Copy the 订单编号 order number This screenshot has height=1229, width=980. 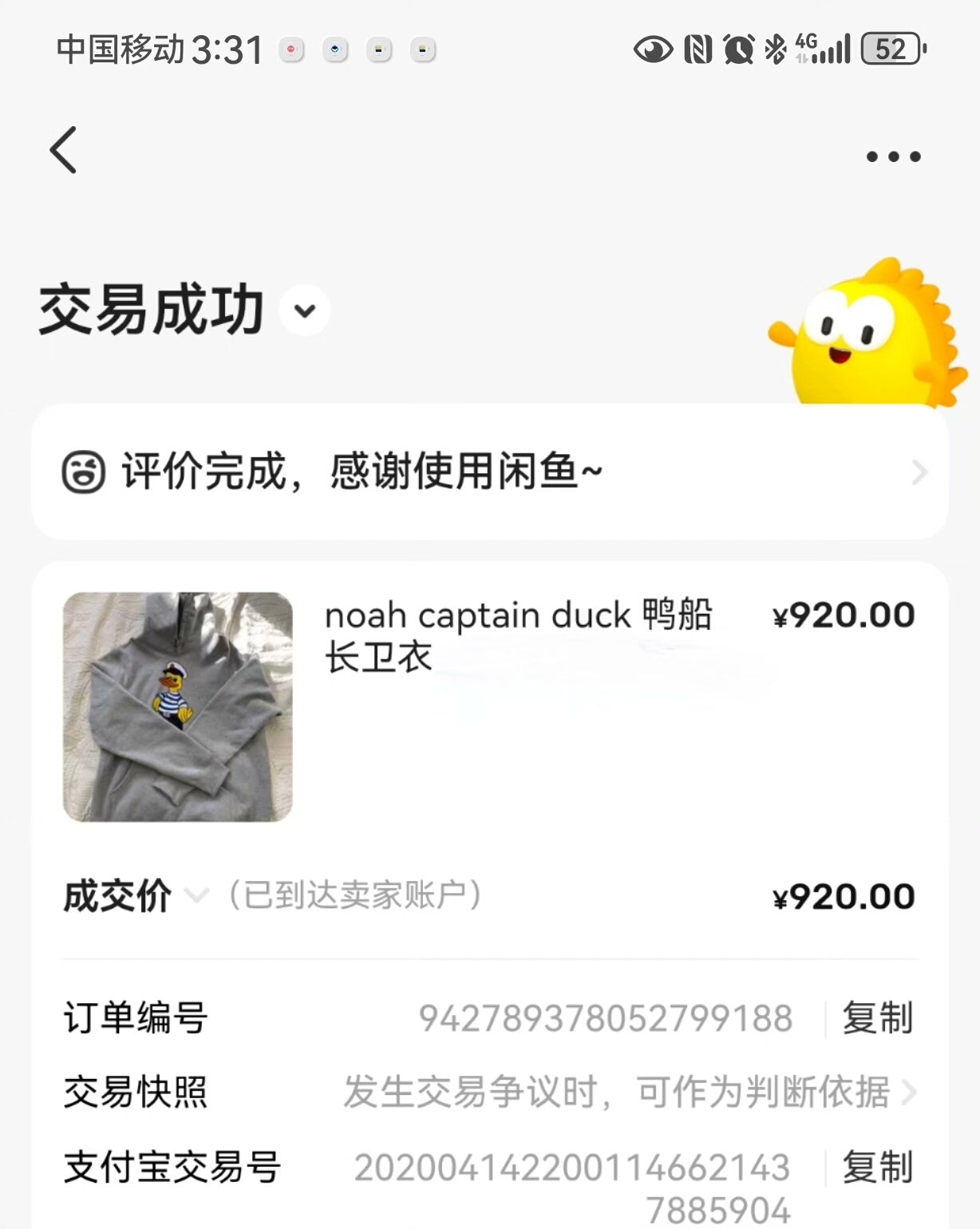point(877,1018)
